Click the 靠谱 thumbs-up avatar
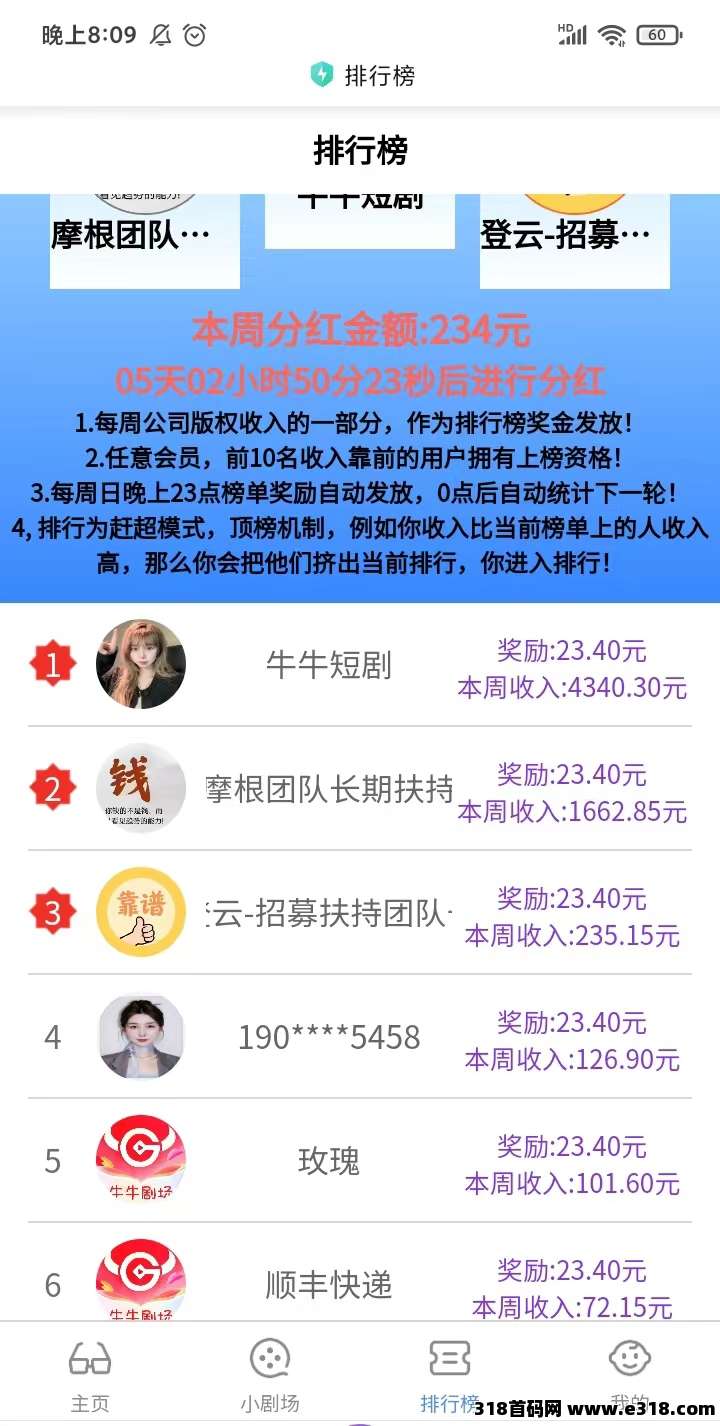 pyautogui.click(x=140, y=912)
